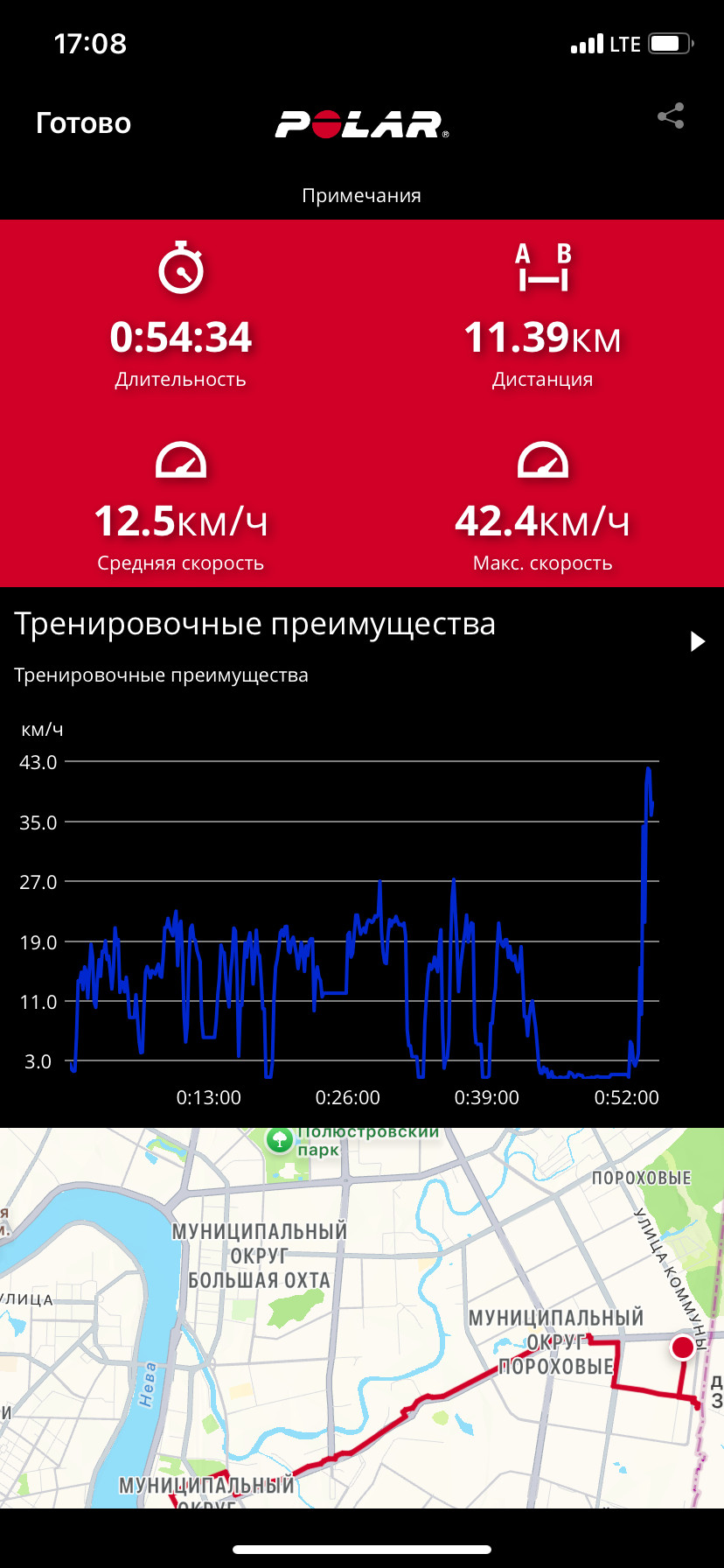Share this workout via the share icon
This screenshot has width=724, height=1568.
(x=671, y=116)
